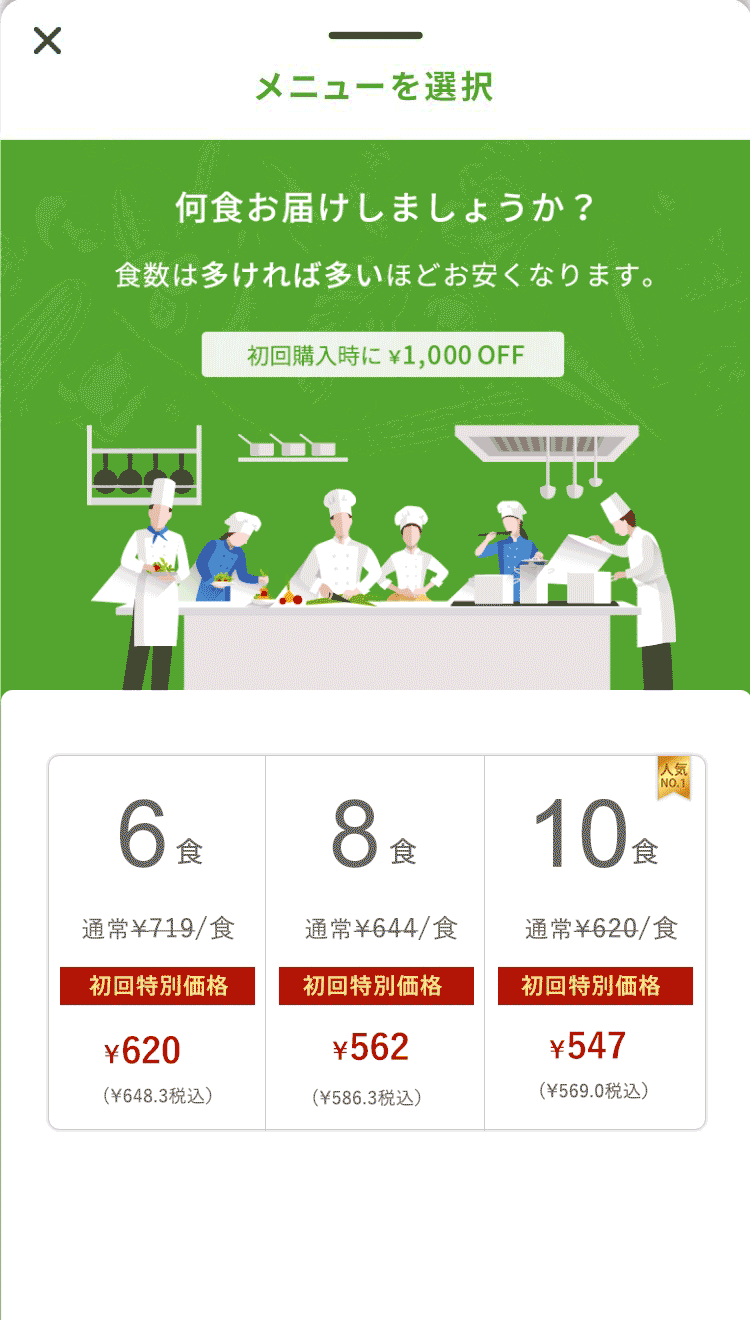The image size is (750, 1320).
Task: Choose the 8食 meal plan
Action: 375,942
